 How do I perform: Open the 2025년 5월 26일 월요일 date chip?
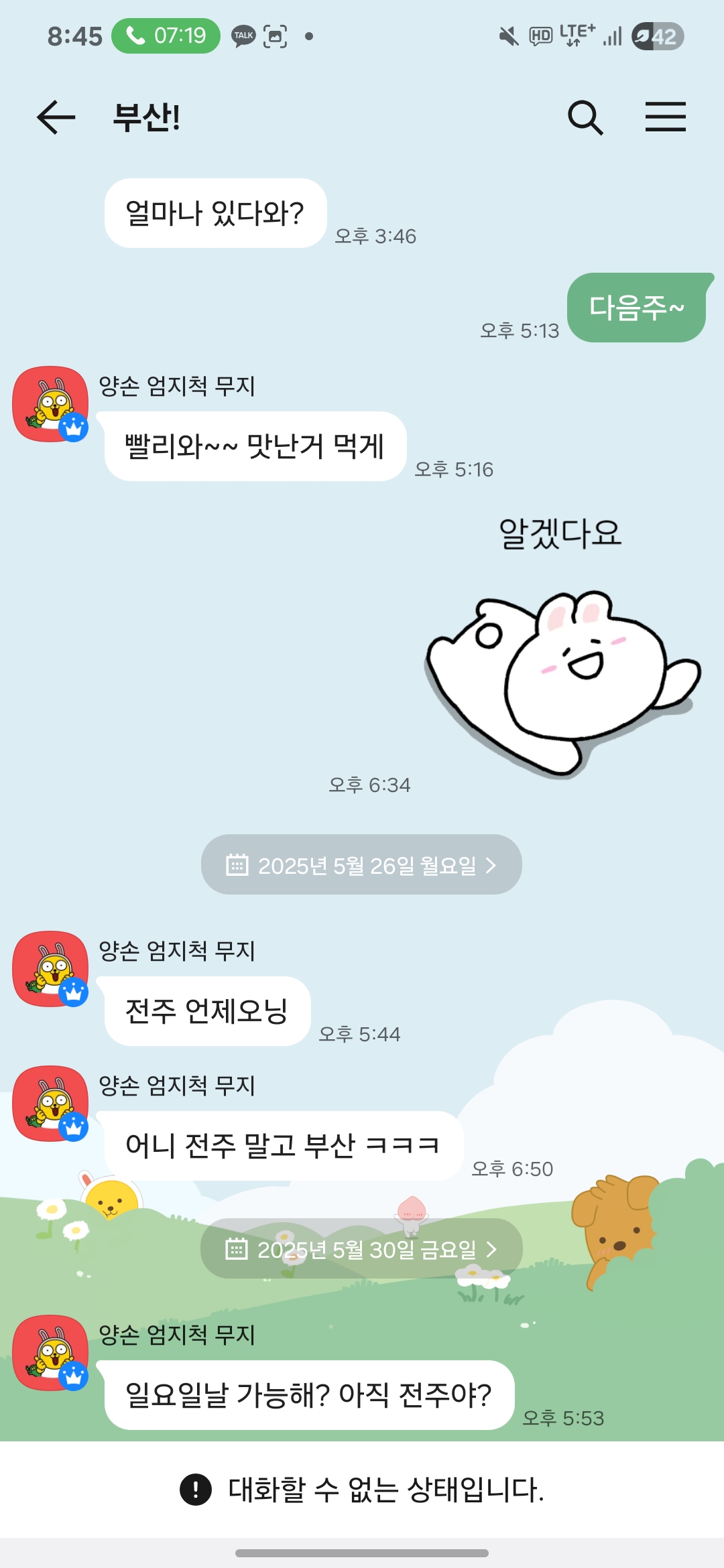pyautogui.click(x=361, y=865)
